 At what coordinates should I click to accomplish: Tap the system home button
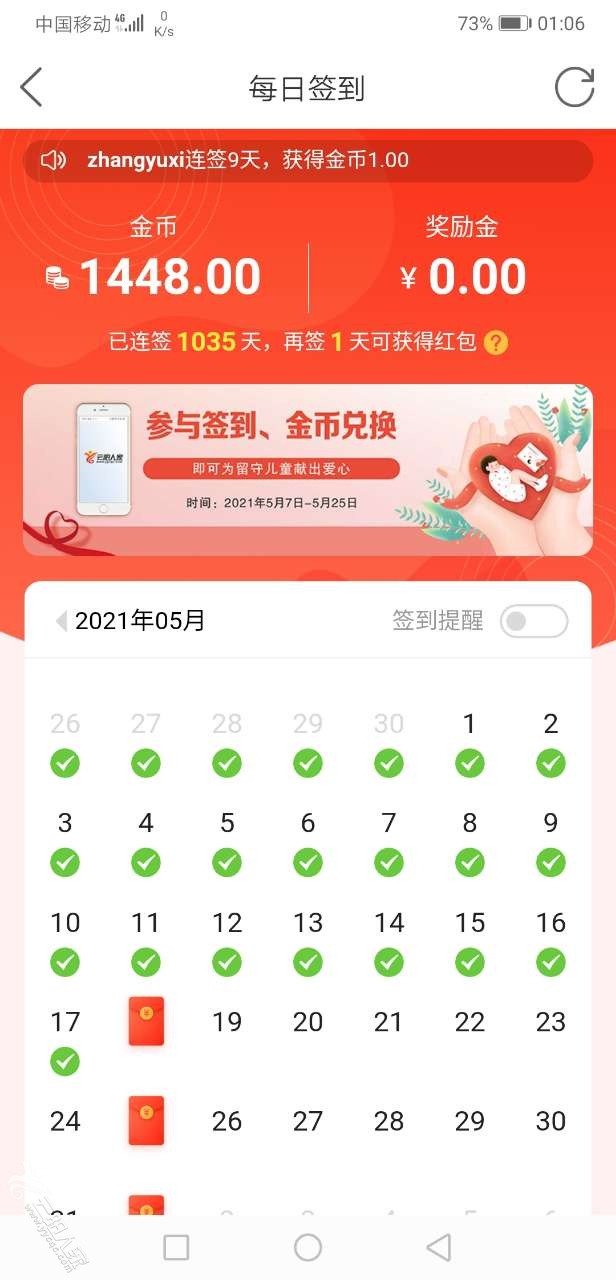(308, 1247)
